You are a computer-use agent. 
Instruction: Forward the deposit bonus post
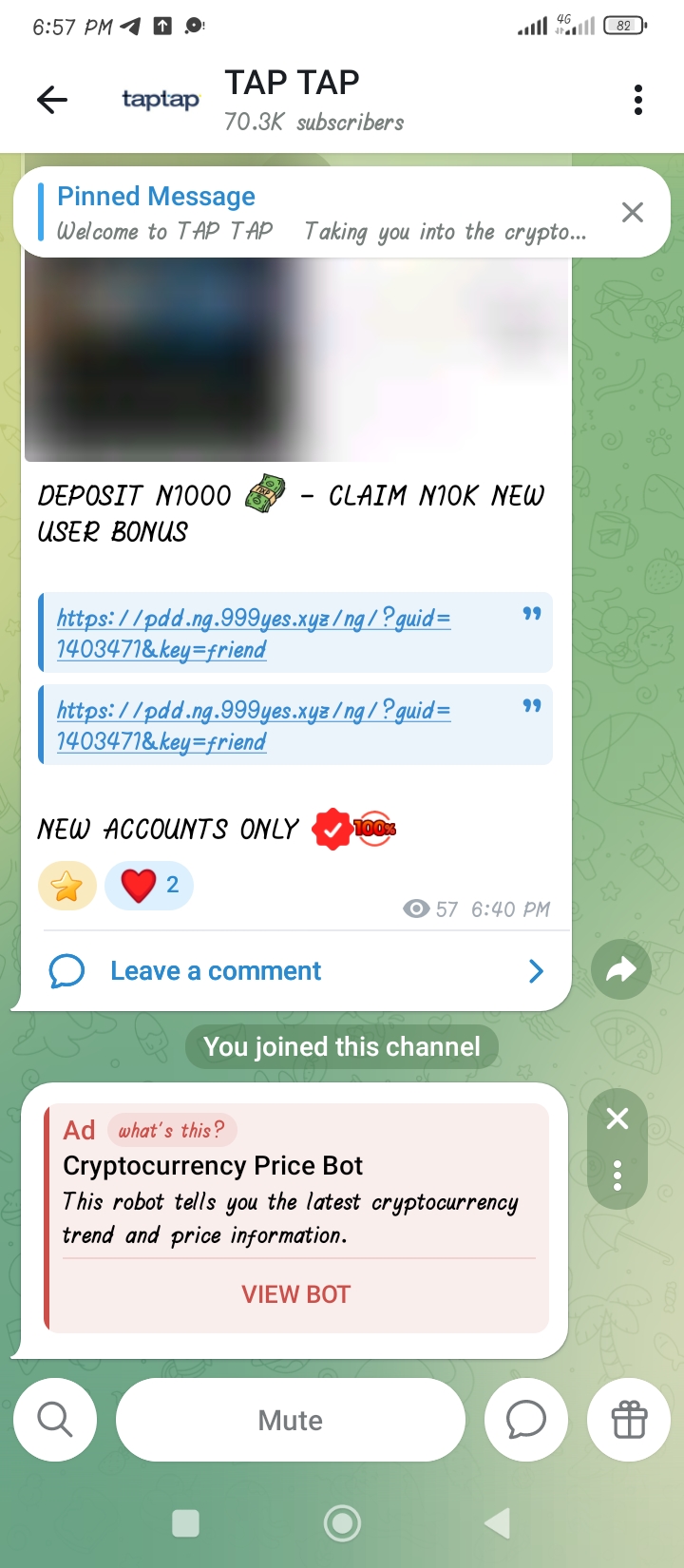click(620, 969)
